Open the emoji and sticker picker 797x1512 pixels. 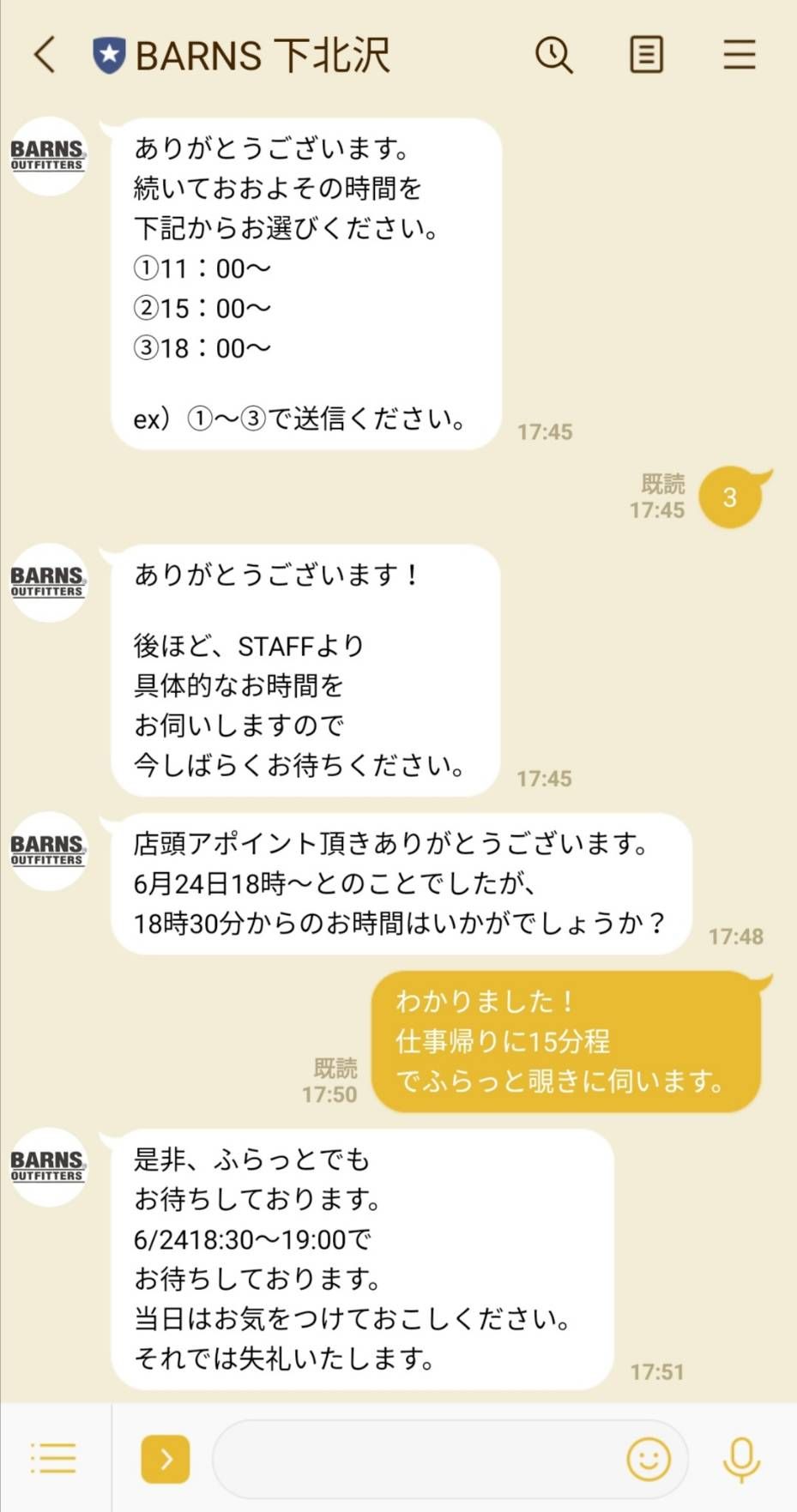coord(649,1459)
